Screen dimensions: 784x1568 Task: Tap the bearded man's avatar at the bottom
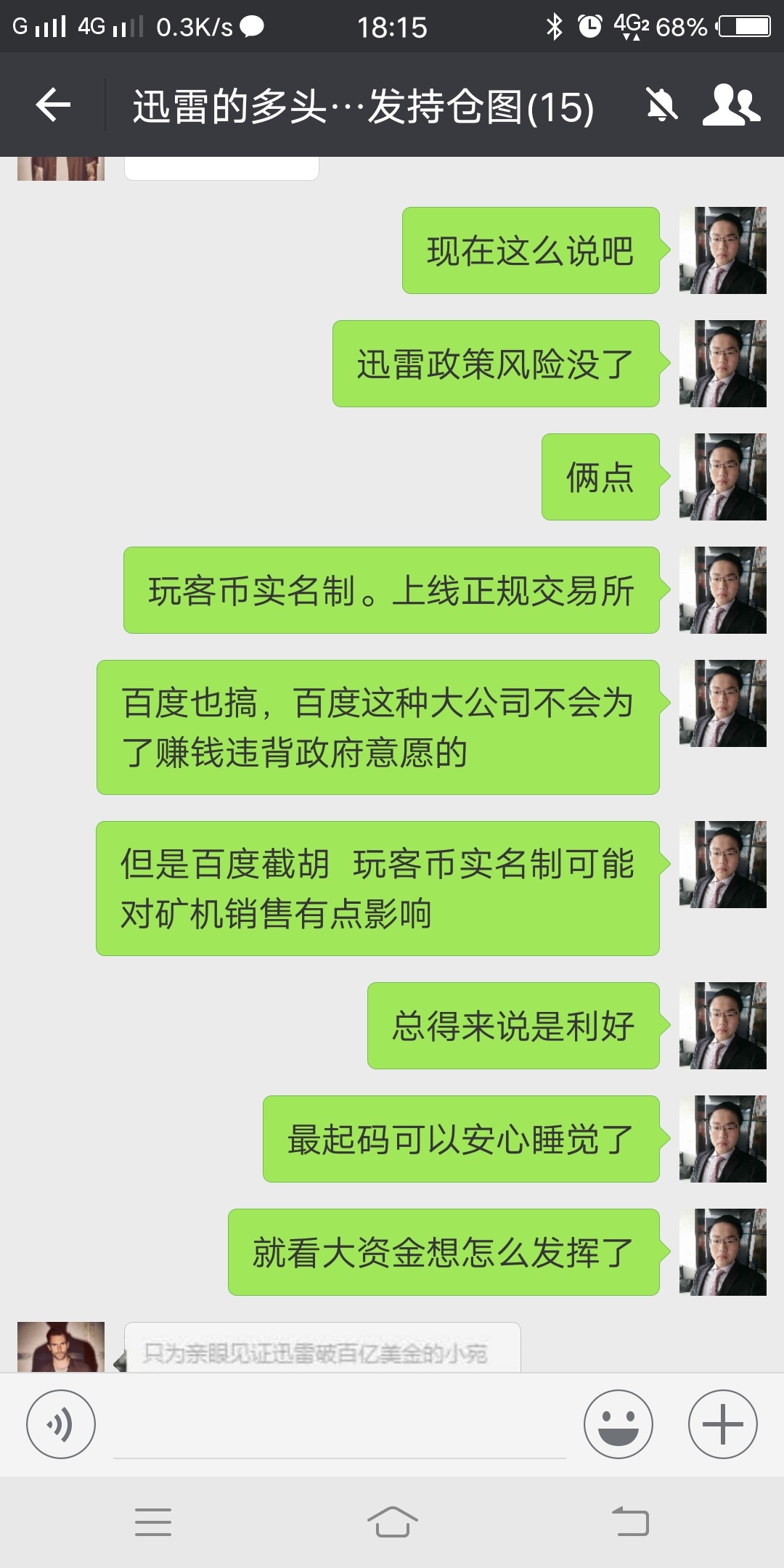coord(61,1347)
